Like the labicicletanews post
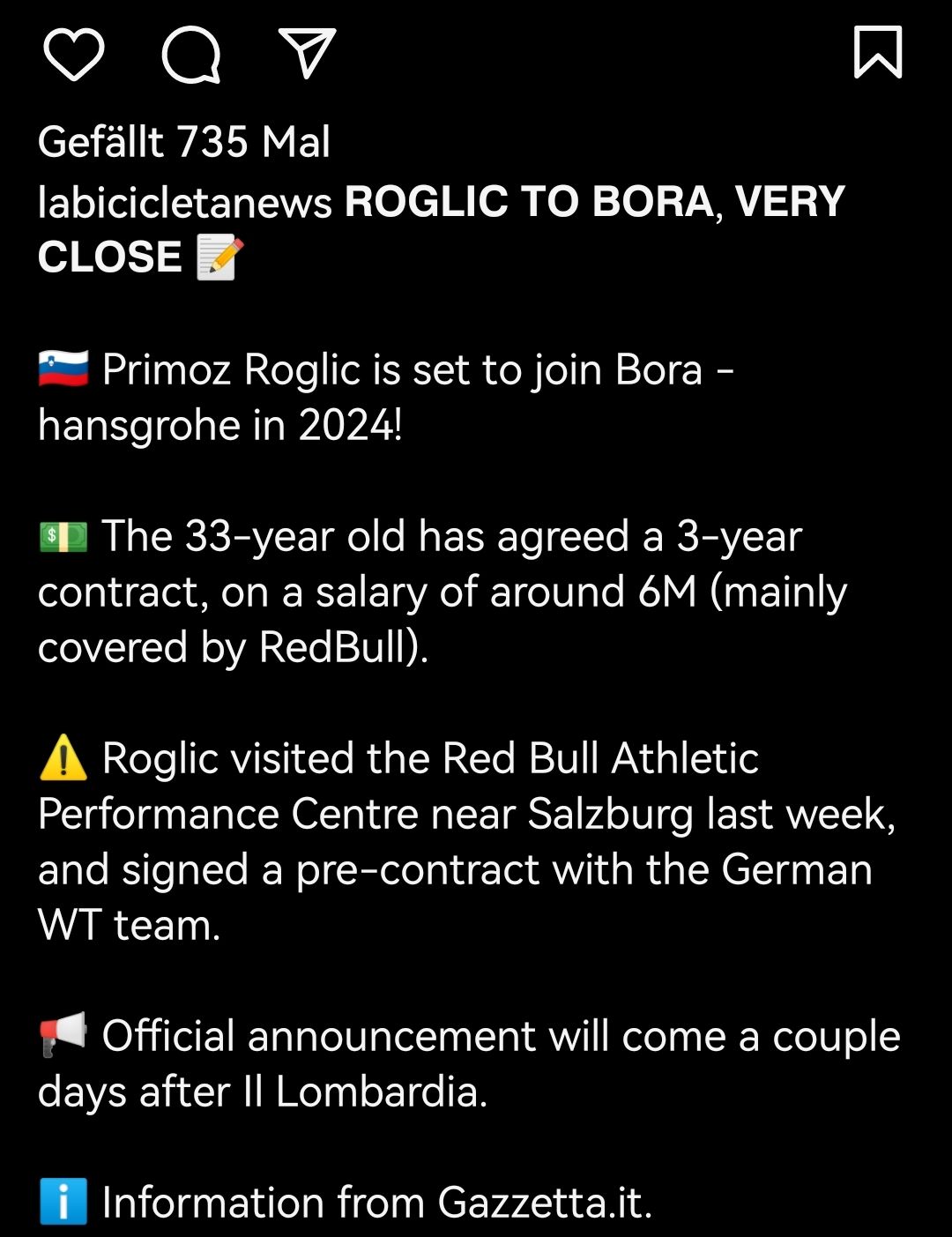The image size is (952, 1237). click(x=74, y=55)
